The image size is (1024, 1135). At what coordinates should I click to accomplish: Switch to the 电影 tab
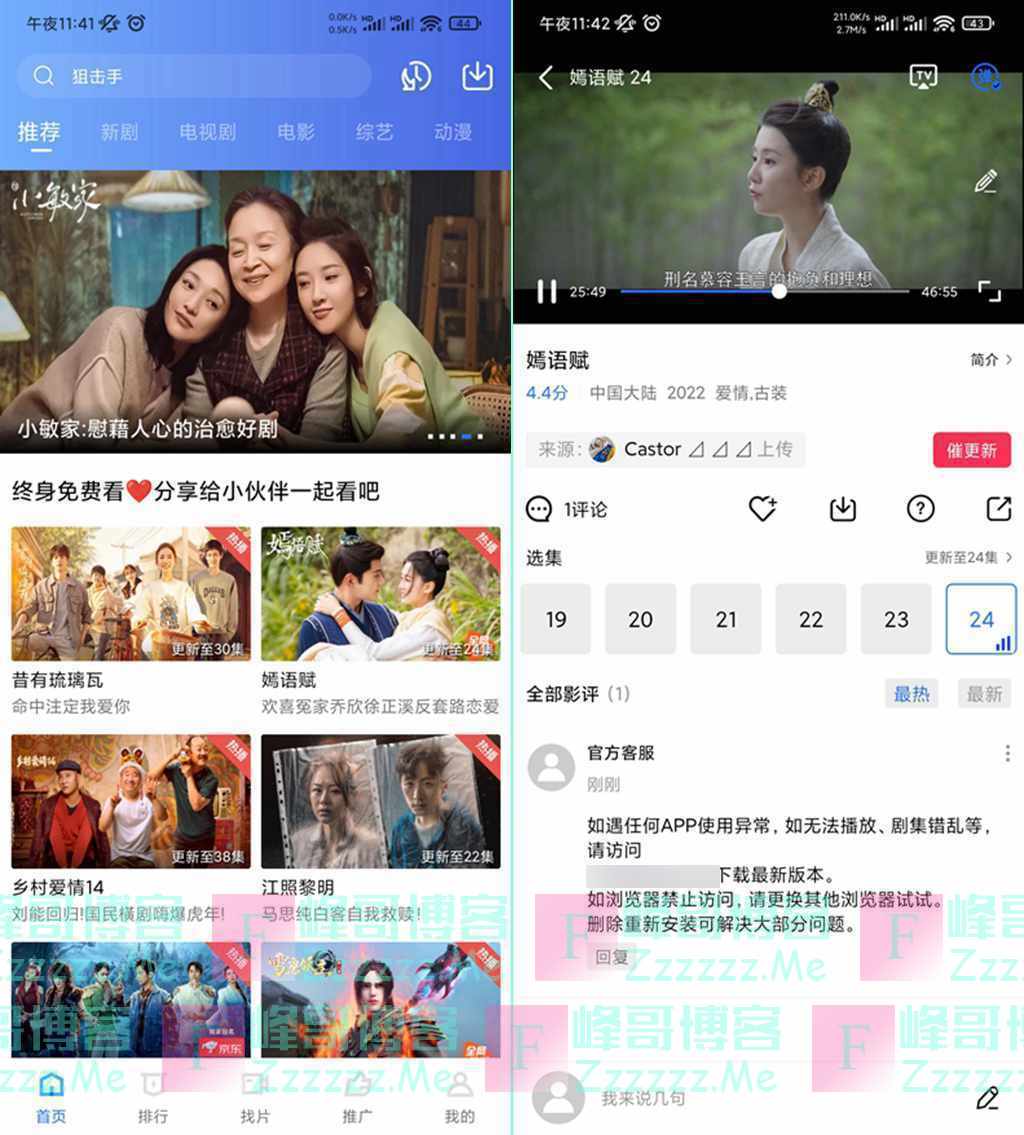pos(295,132)
